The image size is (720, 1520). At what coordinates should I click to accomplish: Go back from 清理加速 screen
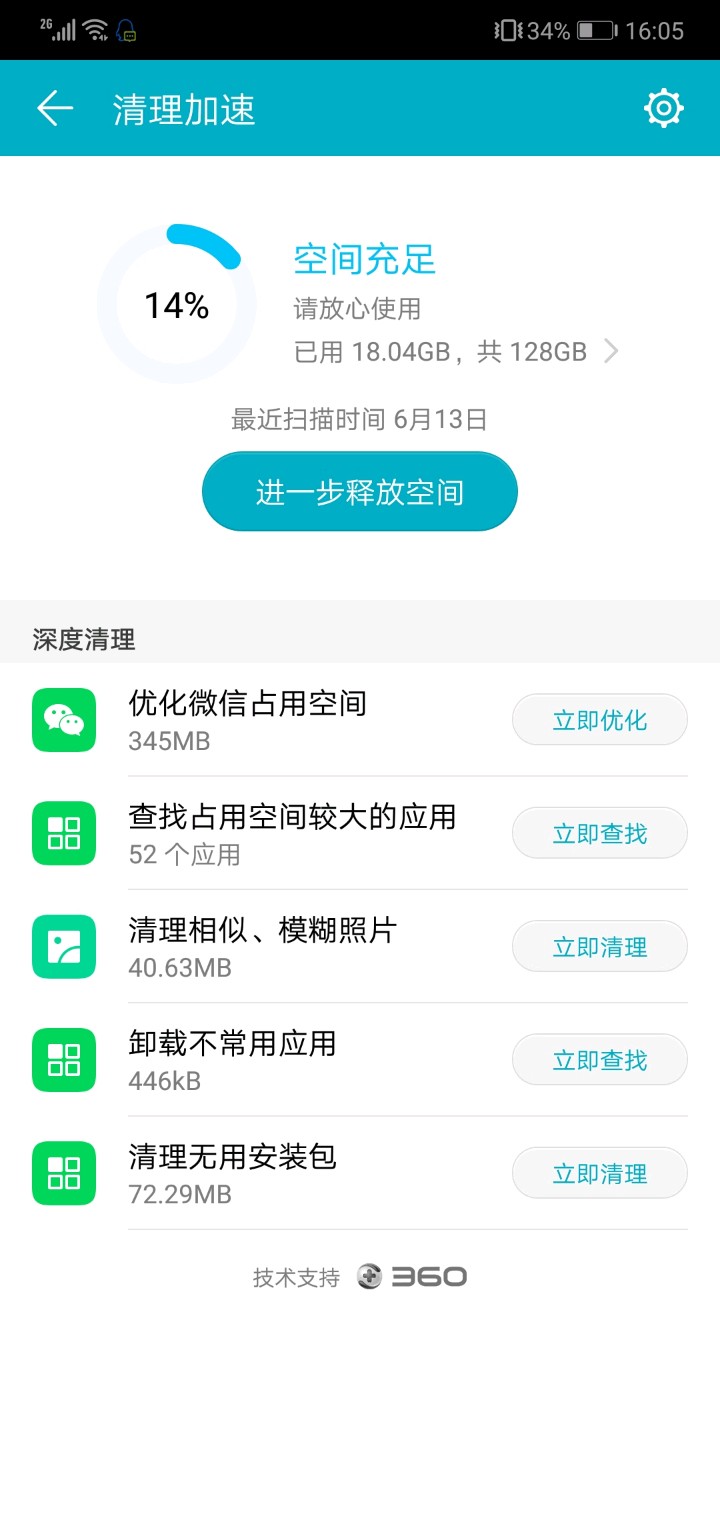(55, 108)
